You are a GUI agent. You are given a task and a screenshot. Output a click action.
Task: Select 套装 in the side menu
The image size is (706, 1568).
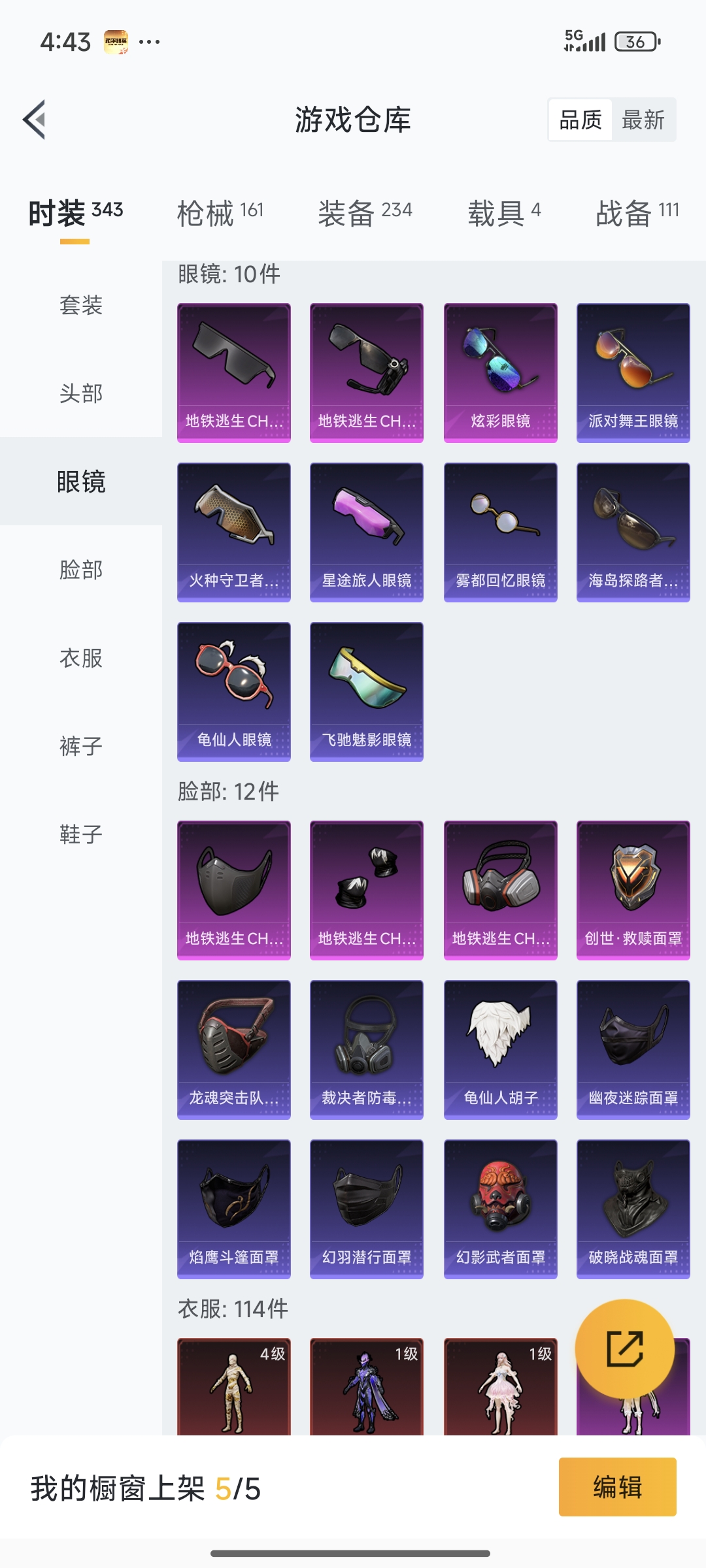click(x=81, y=305)
